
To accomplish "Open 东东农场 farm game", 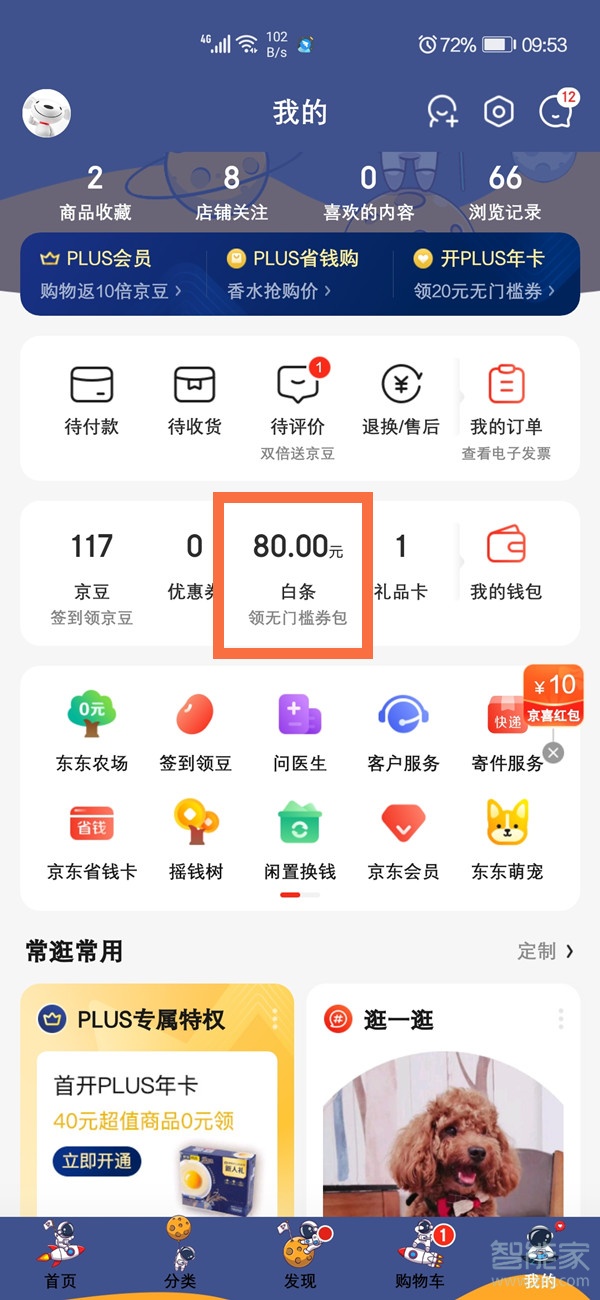I will pos(92,732).
